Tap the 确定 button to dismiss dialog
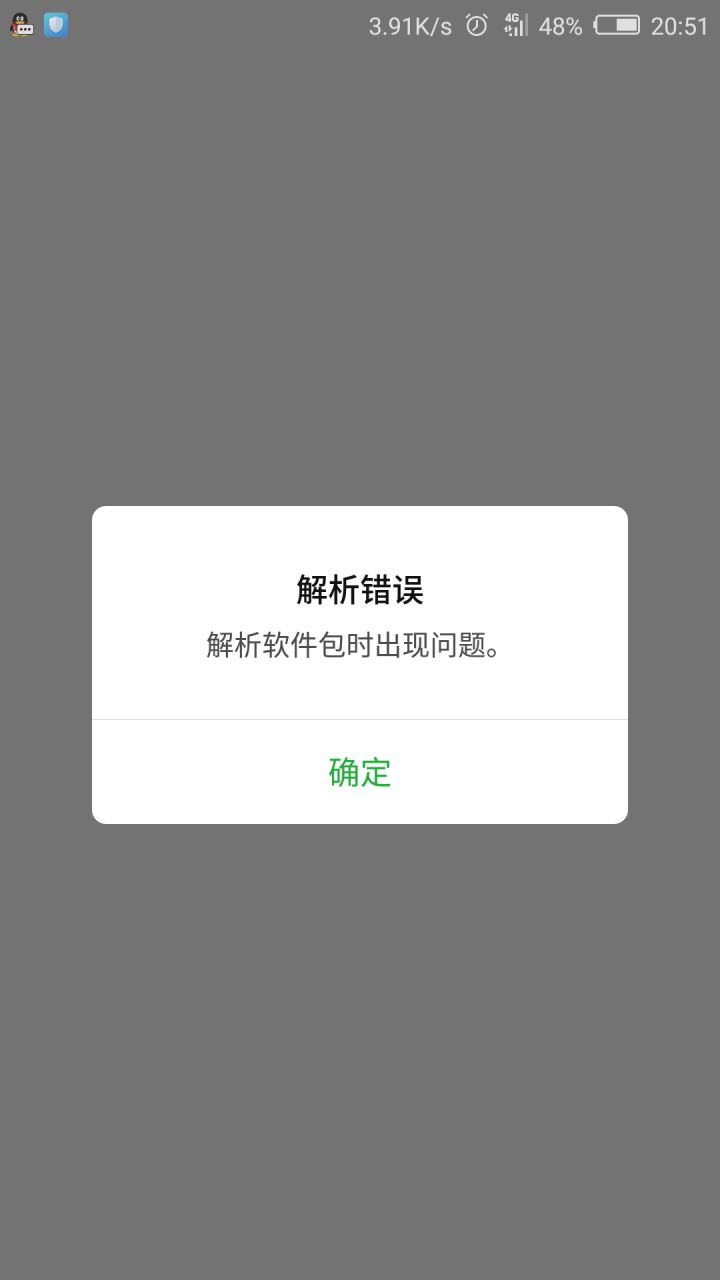Screen dimensions: 720x1280 (x=359, y=771)
